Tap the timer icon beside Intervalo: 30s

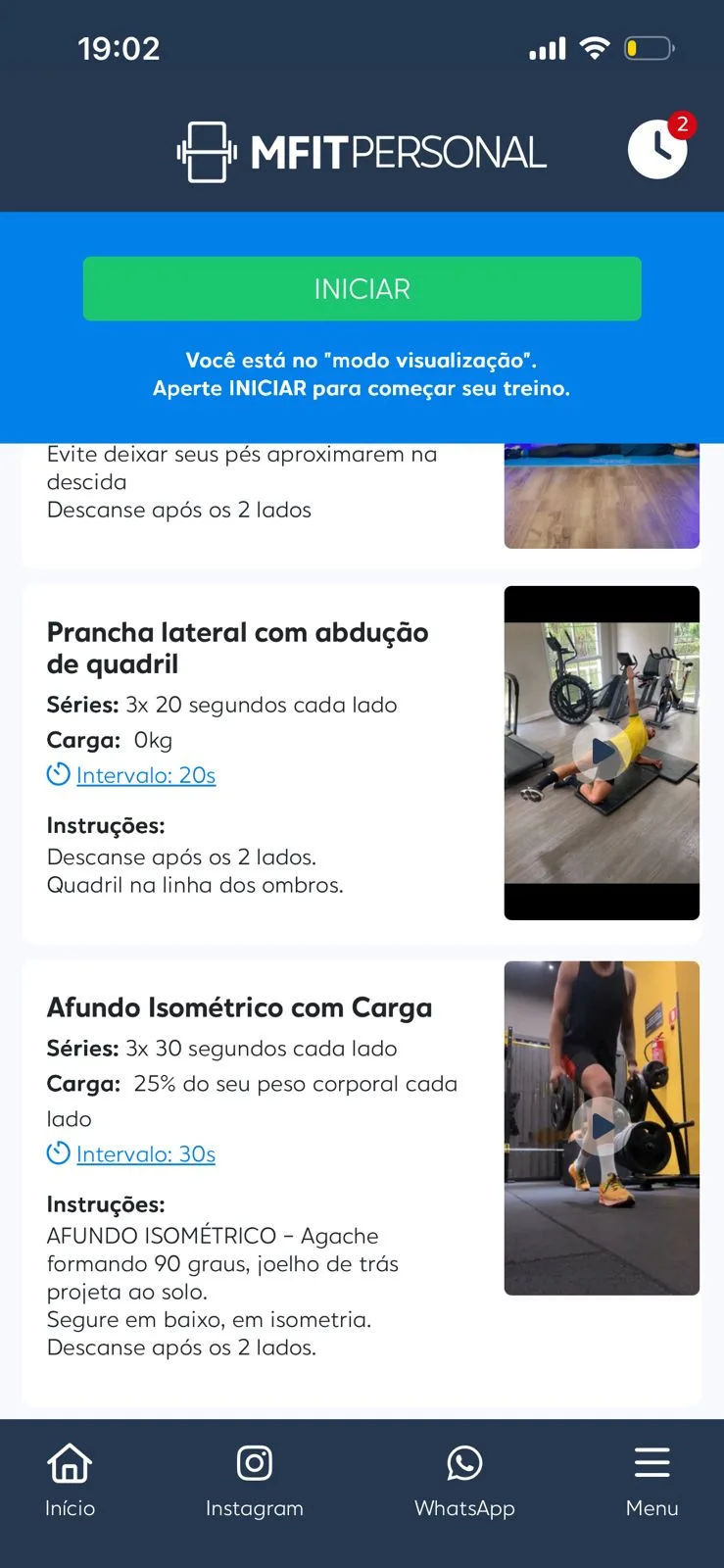[x=57, y=1153]
